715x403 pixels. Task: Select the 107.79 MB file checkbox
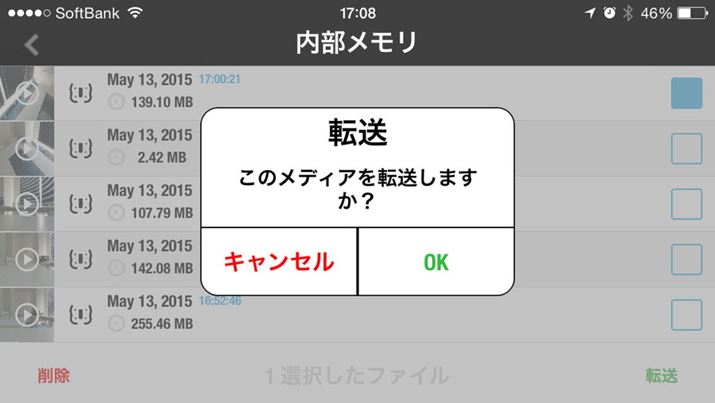click(x=686, y=204)
